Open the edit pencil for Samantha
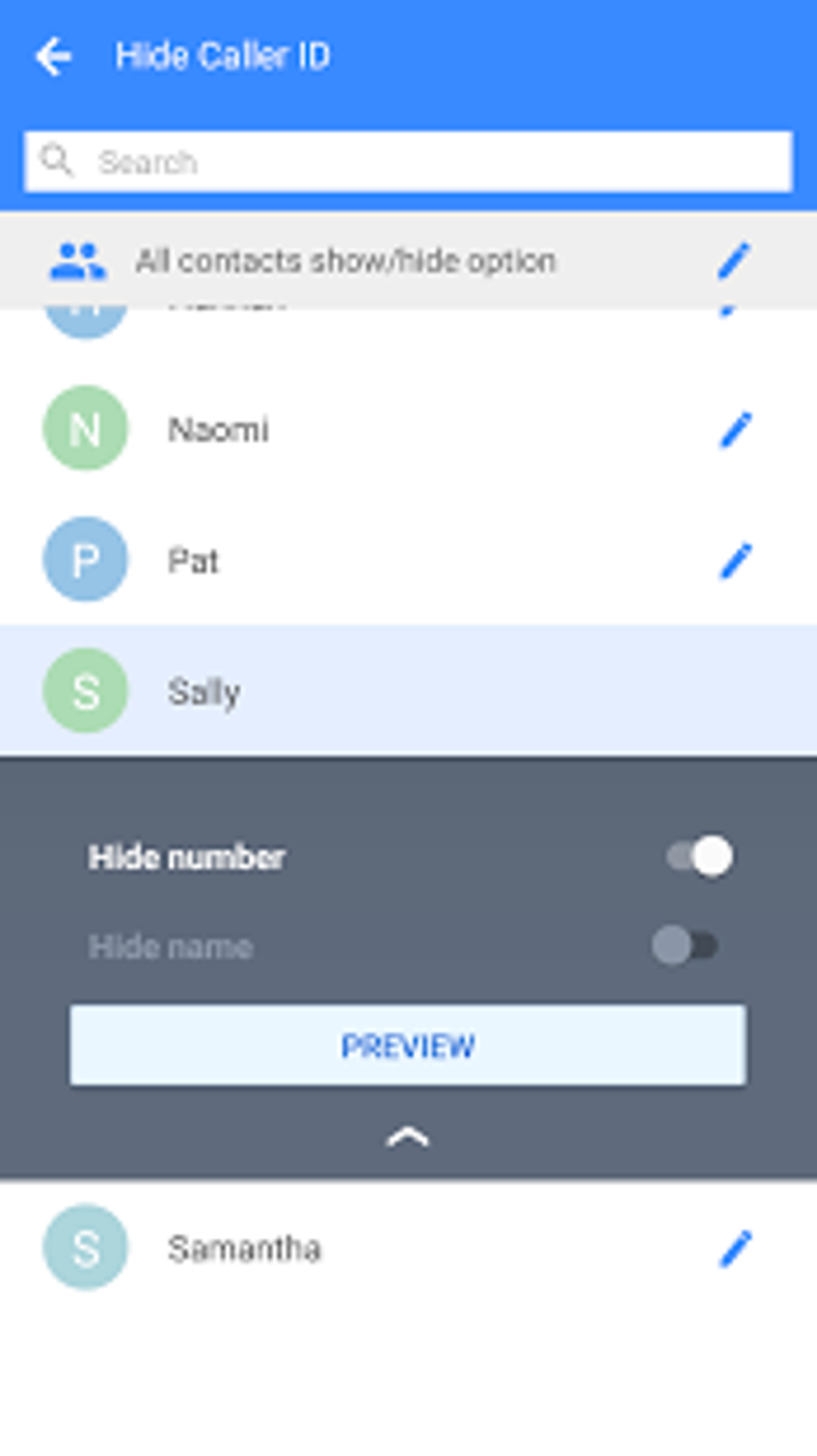Screen dimensions: 817x1456 735,1248
